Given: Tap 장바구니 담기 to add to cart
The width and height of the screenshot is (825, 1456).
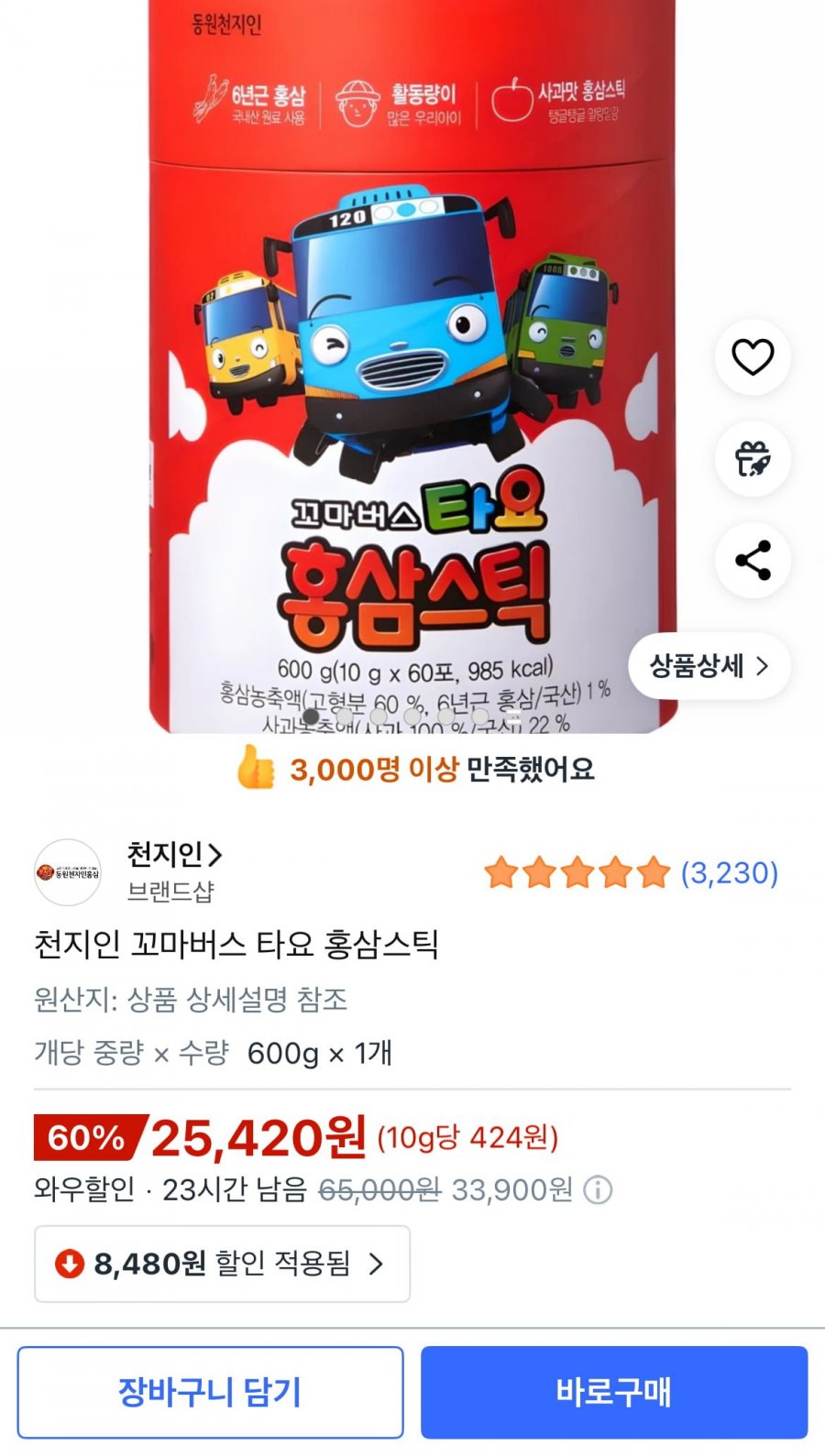Looking at the screenshot, I should (210, 1392).
